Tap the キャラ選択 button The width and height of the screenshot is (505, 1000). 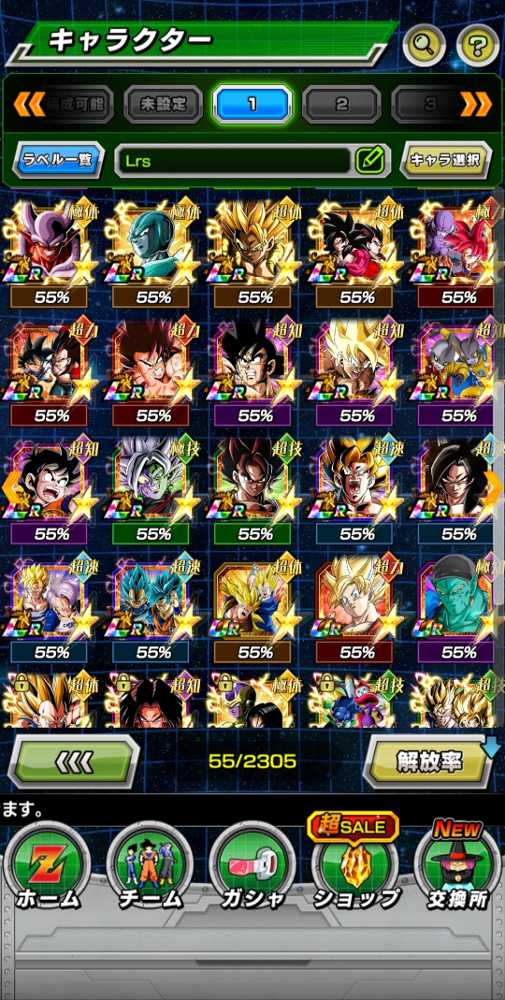coord(446,159)
